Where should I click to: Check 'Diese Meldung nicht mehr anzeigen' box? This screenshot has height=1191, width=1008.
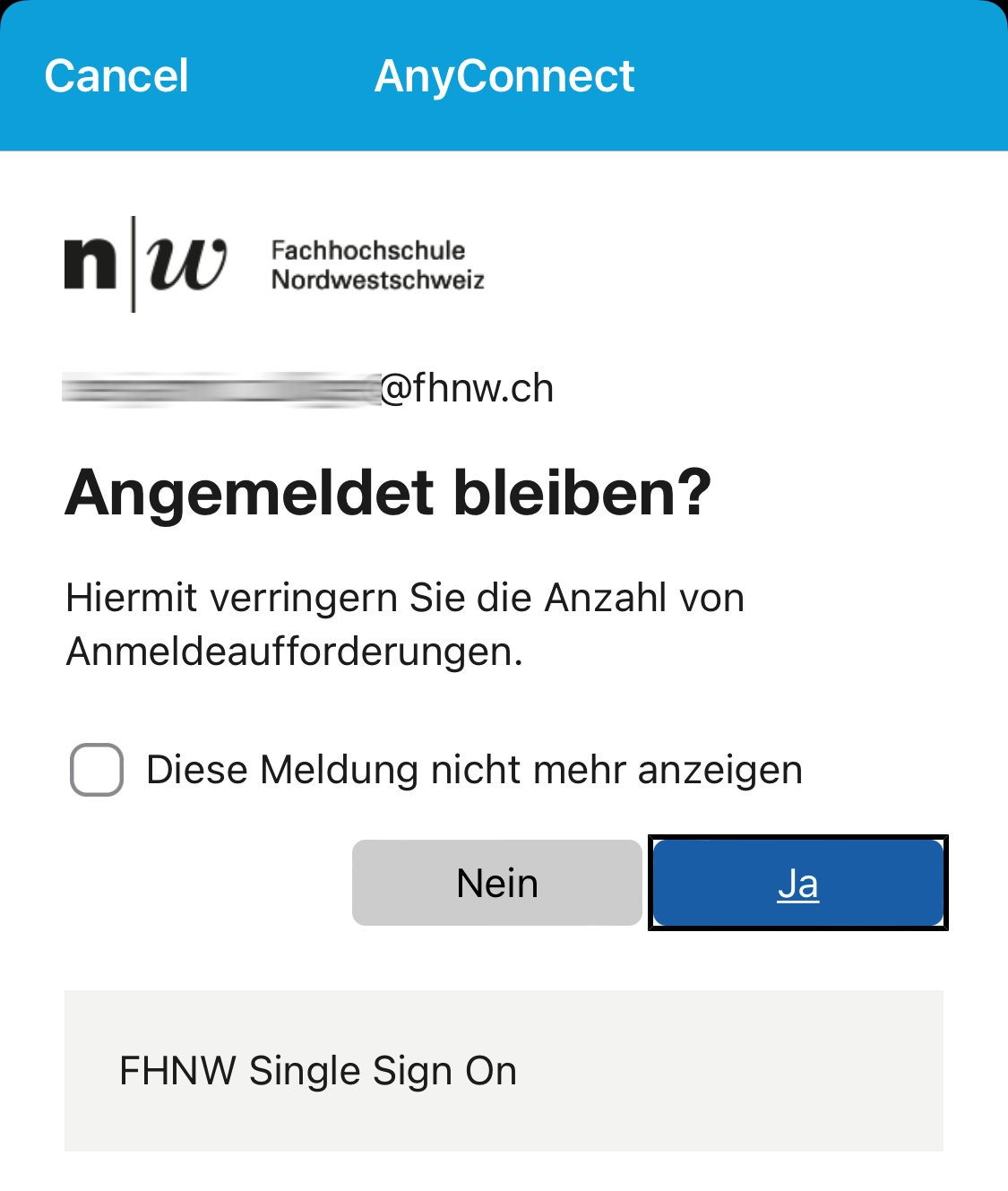[97, 770]
